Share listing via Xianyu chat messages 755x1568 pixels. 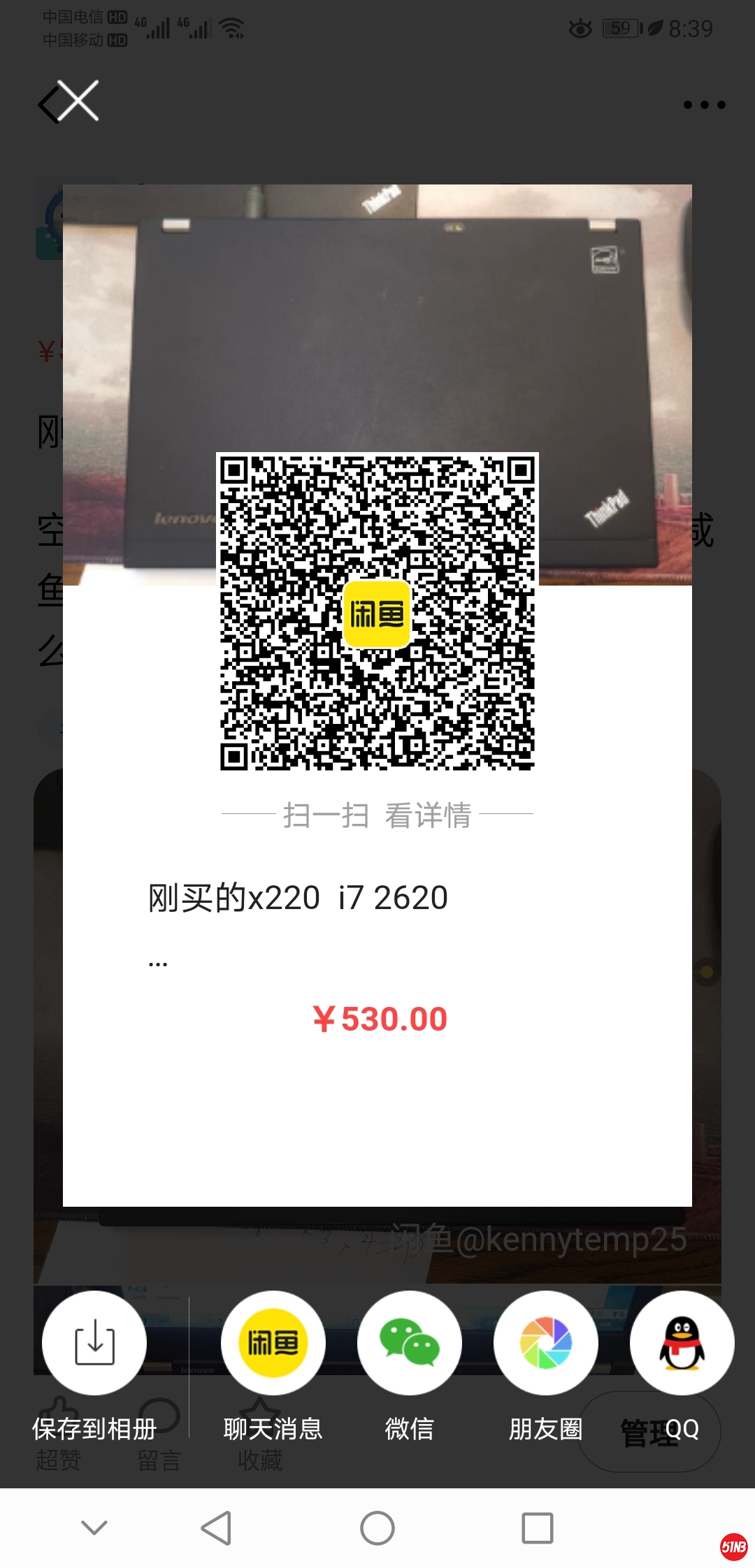pos(273,1342)
